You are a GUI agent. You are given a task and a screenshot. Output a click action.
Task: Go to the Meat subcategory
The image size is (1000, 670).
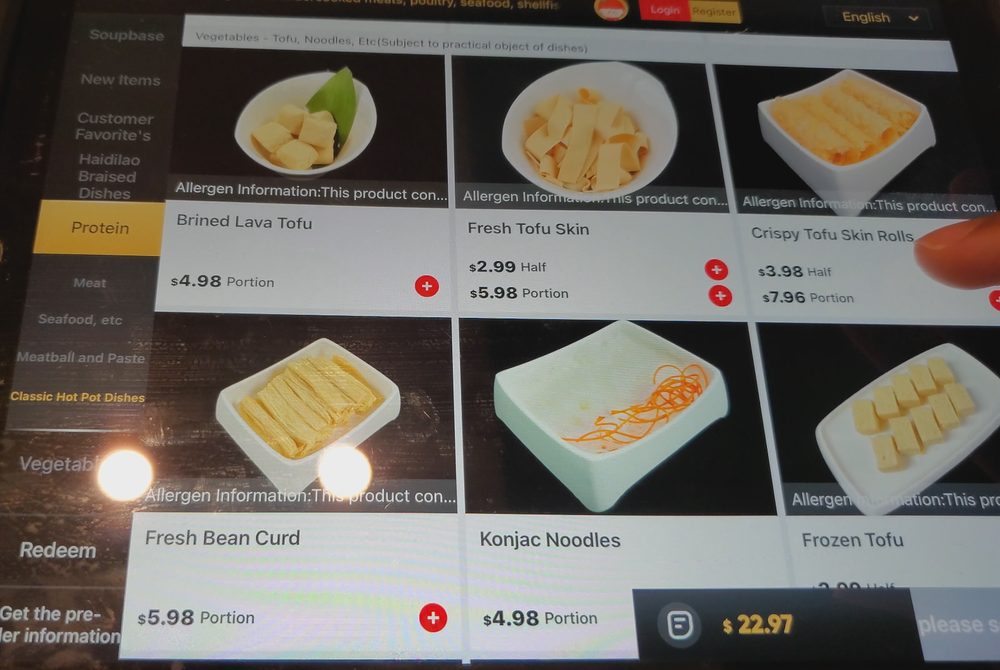(x=90, y=283)
